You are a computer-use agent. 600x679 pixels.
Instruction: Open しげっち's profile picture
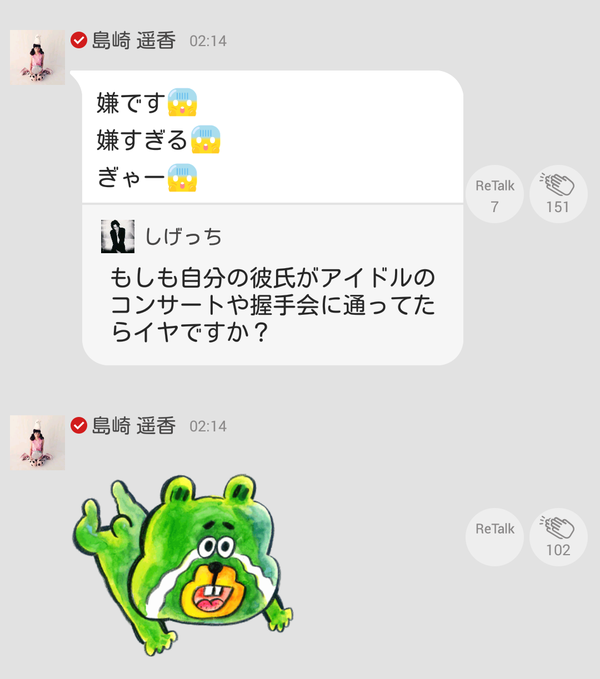(118, 236)
